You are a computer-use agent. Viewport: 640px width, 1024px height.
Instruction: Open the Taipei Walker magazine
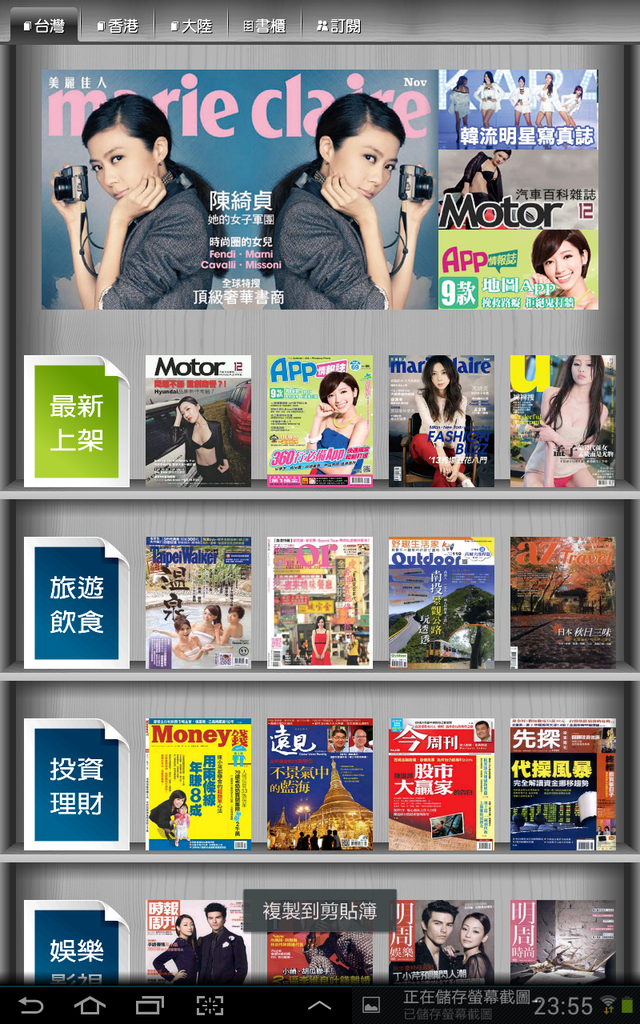pos(198,603)
